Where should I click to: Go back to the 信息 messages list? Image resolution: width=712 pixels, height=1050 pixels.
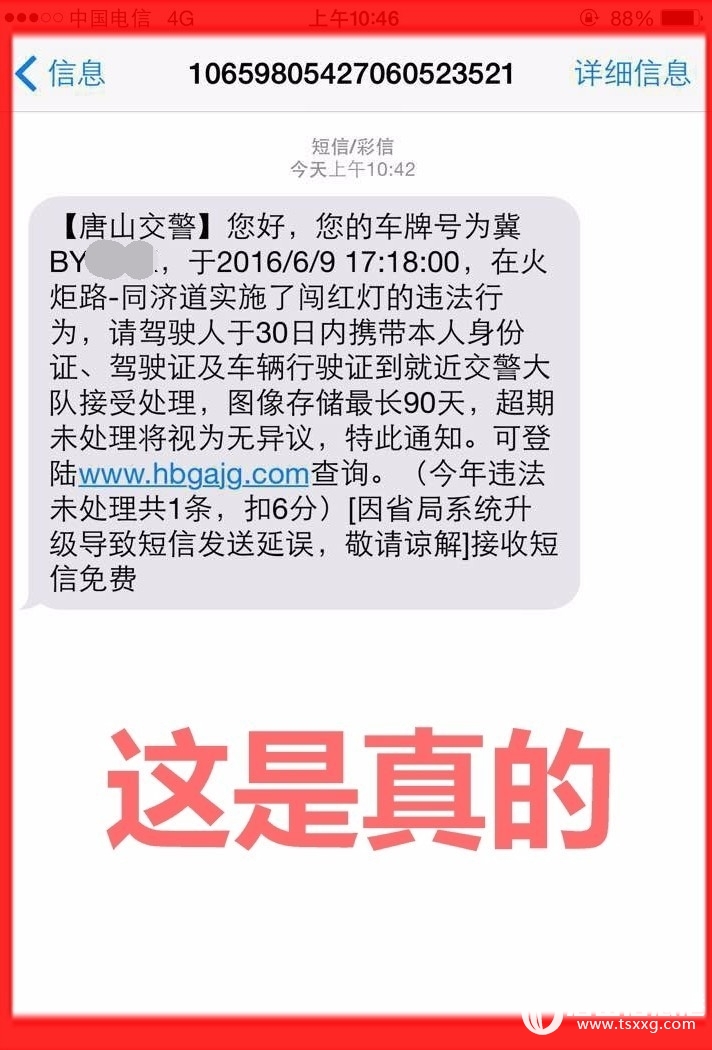[x=62, y=73]
